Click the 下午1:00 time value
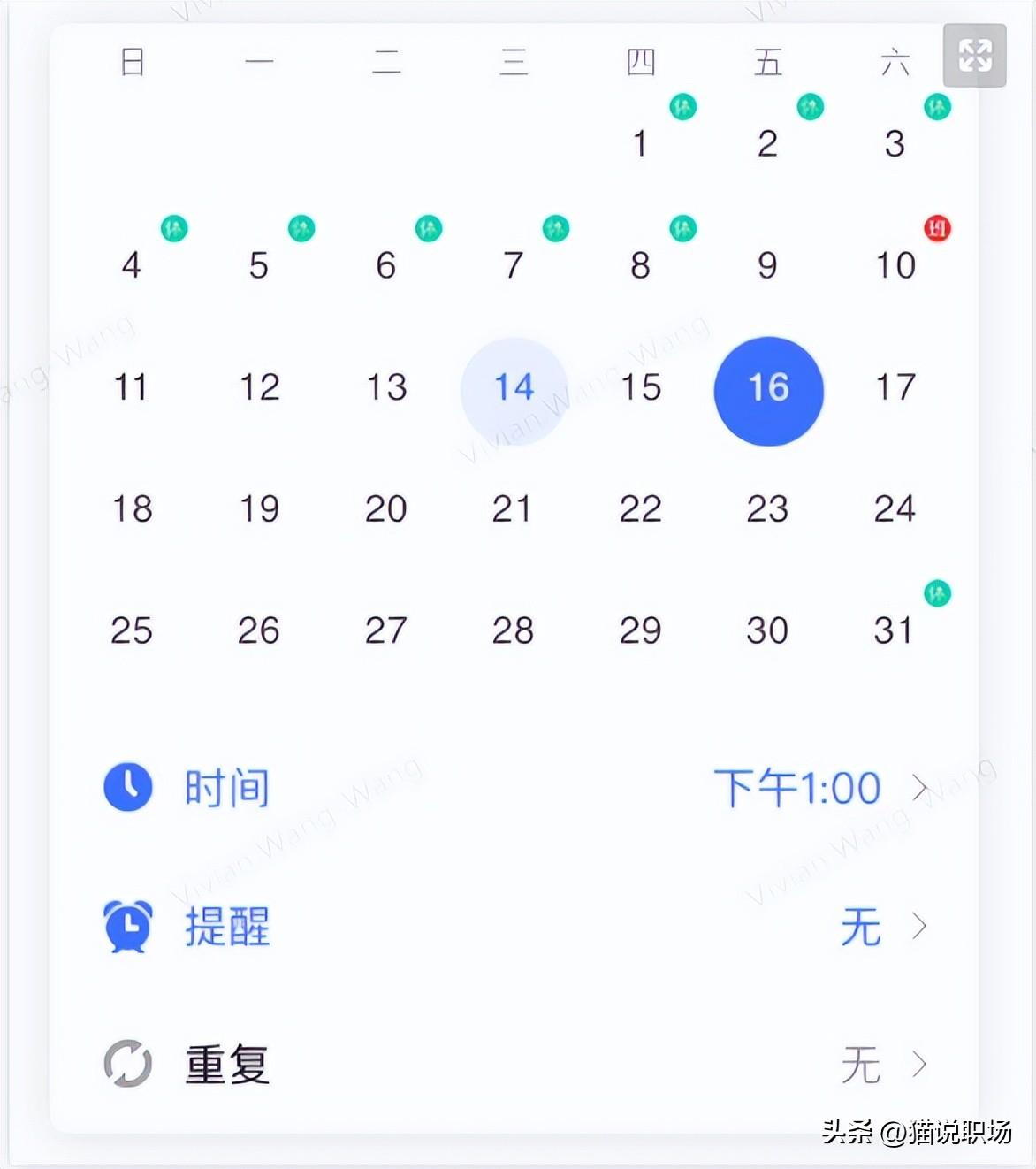The width and height of the screenshot is (1036, 1169). pos(795,787)
